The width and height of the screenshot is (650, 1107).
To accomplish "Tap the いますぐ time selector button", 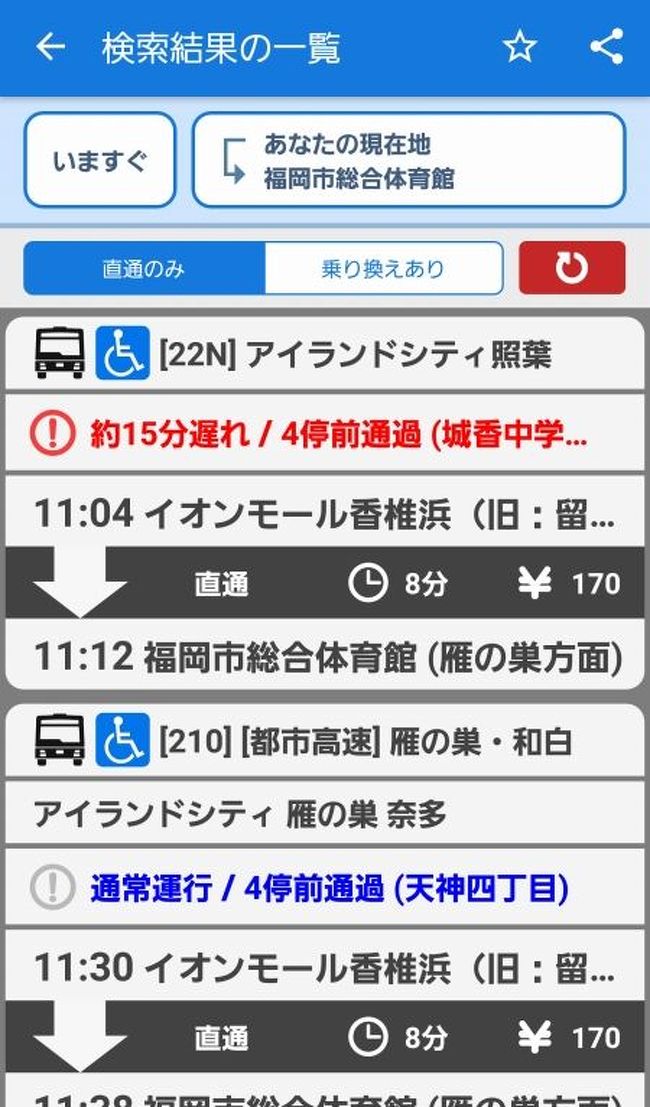I will (x=100, y=160).
